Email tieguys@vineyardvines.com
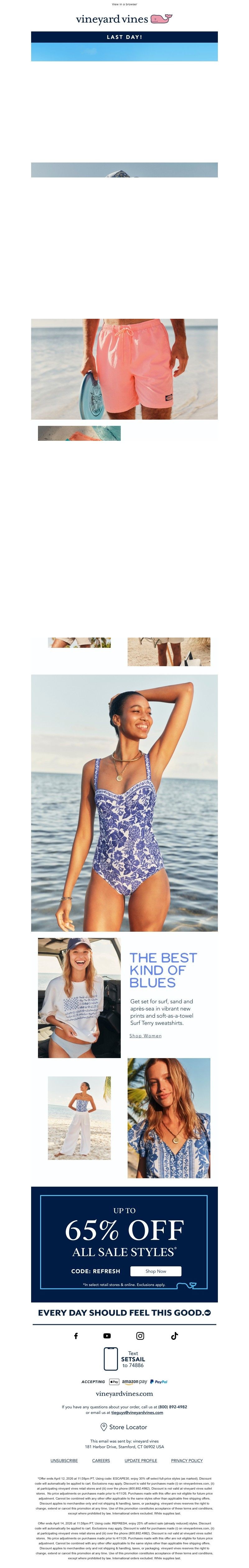Viewport: 249px width, 1568px height. tap(137, 1412)
